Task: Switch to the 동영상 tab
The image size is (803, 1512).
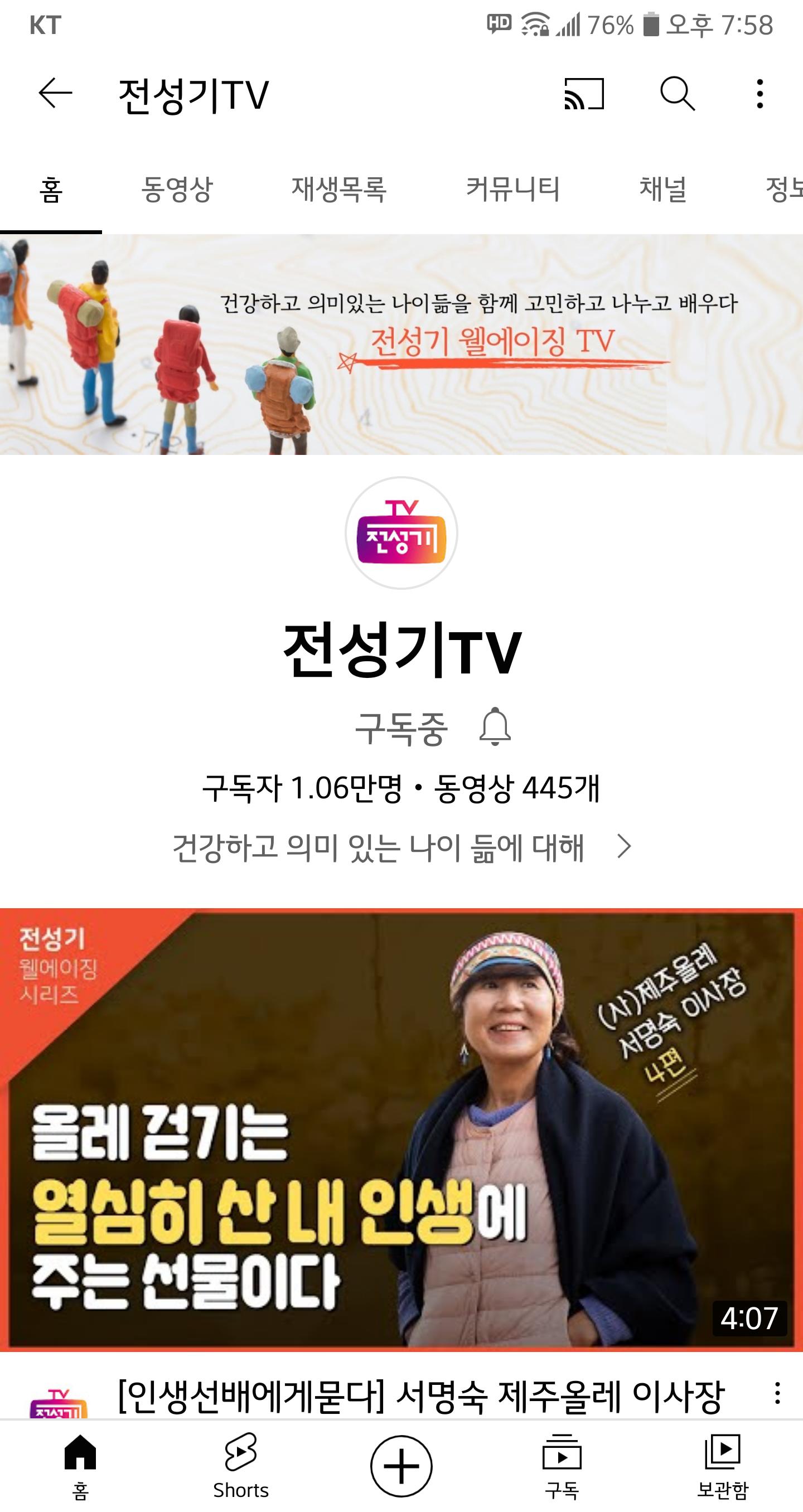Action: [x=177, y=190]
